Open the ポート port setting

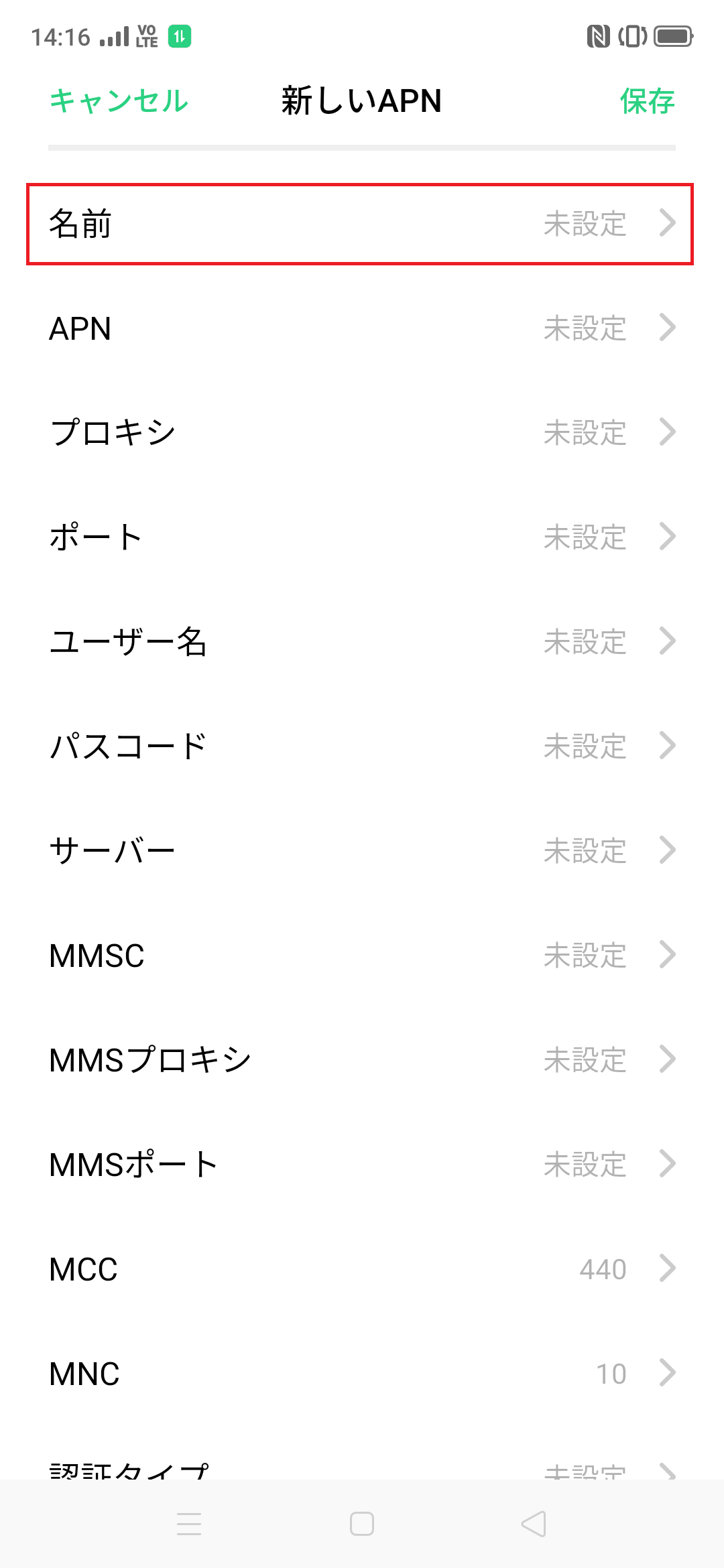[x=362, y=537]
